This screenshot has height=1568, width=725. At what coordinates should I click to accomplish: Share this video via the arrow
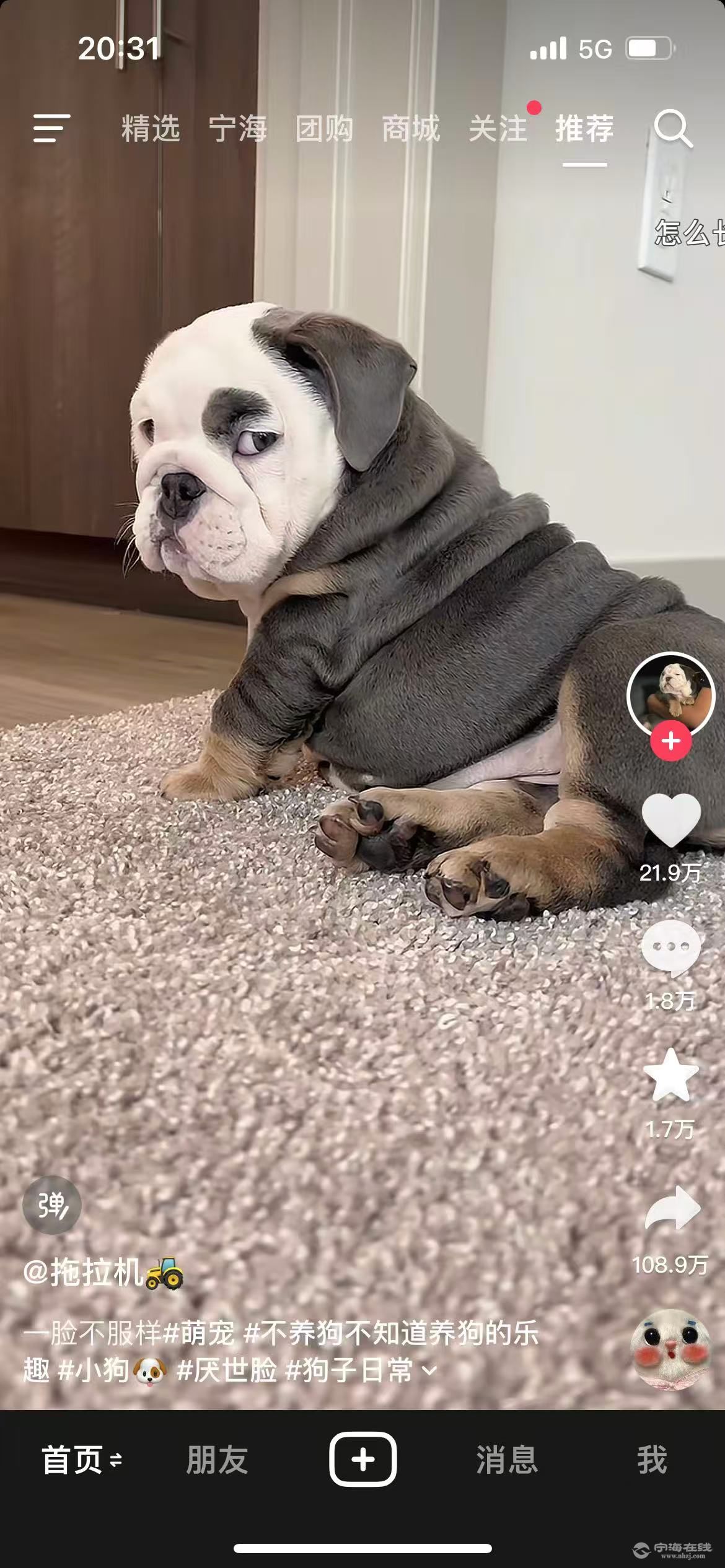(x=672, y=1208)
